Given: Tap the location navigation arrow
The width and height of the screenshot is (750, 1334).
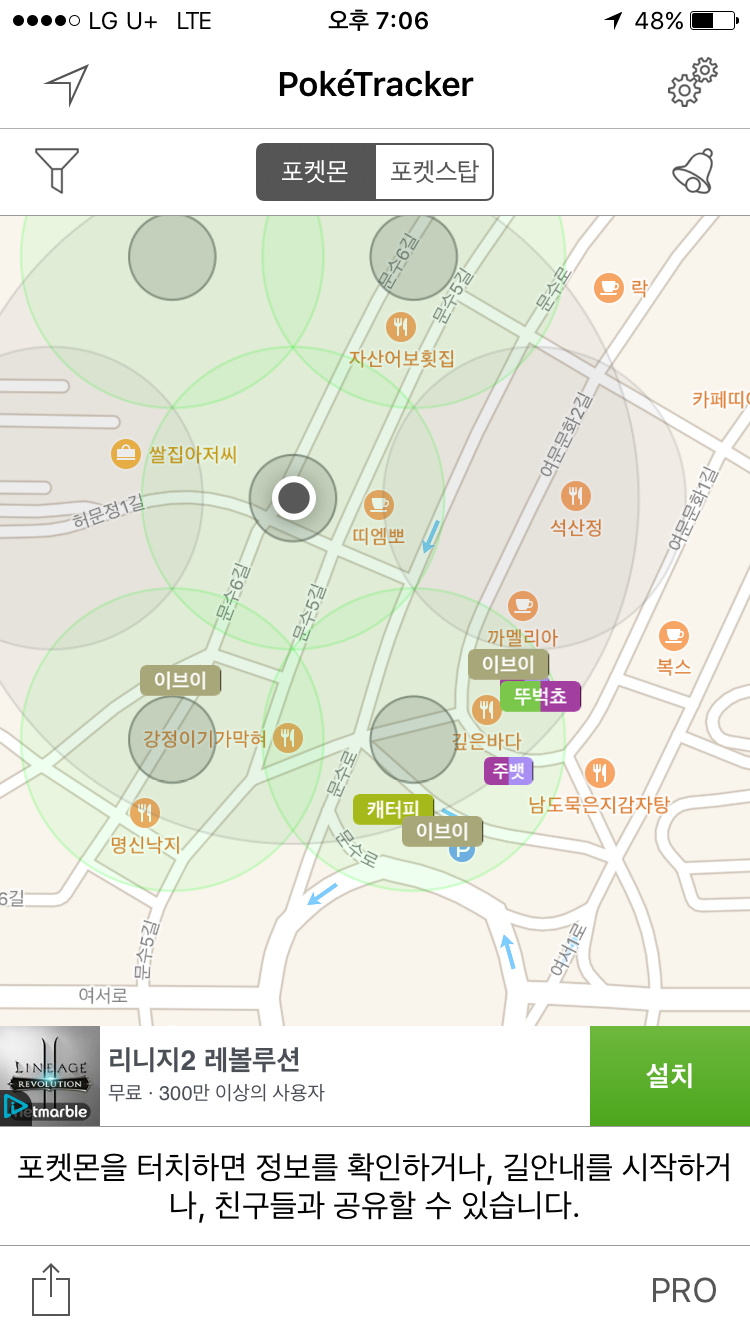Looking at the screenshot, I should coord(66,84).
